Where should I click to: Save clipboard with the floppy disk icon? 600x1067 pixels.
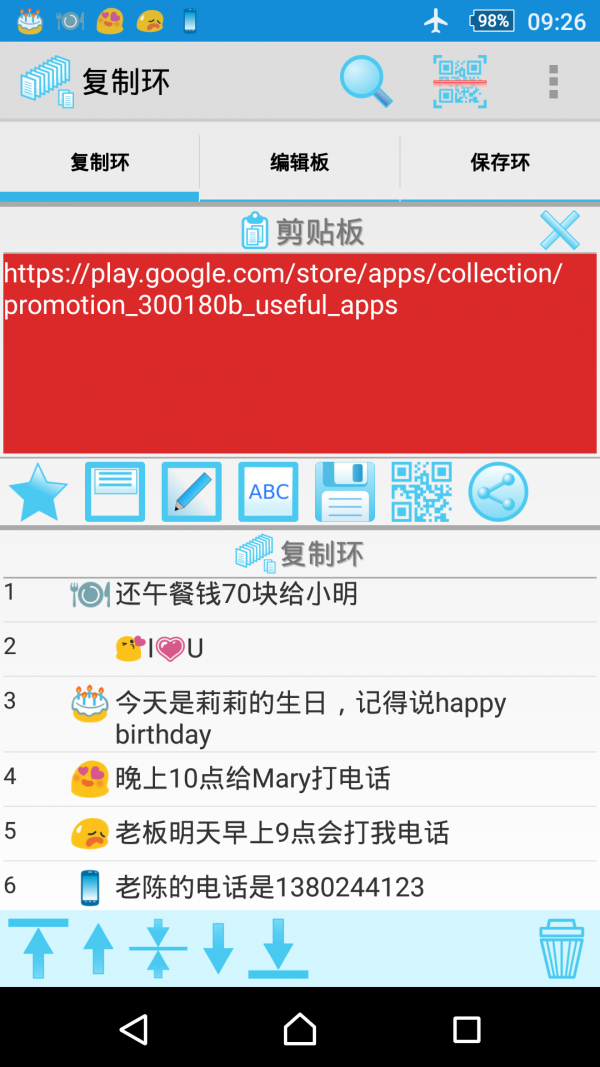[x=345, y=492]
